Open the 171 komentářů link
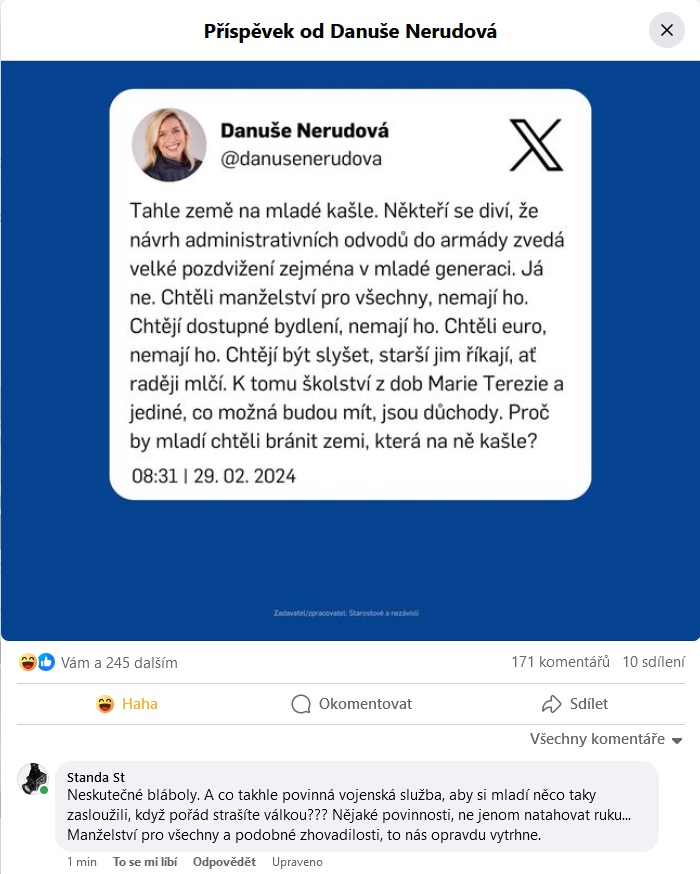Viewport: 700px width, 874px height. (x=560, y=662)
